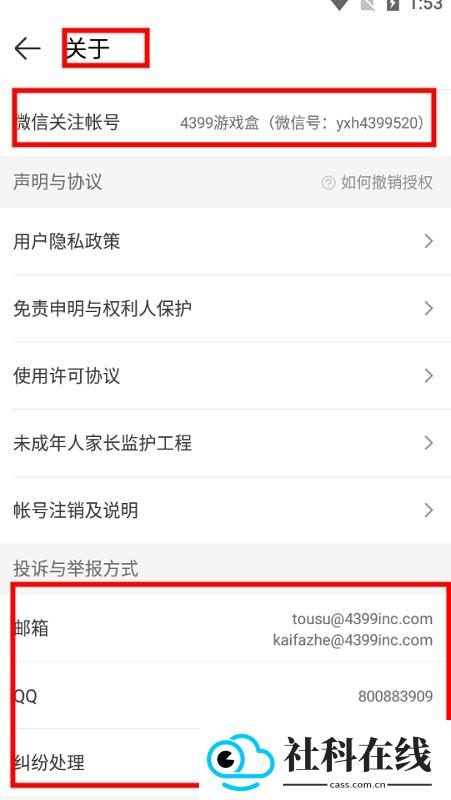This screenshot has height=800, width=451.
Task: Open 纠纷处理 row
Action: [226, 762]
